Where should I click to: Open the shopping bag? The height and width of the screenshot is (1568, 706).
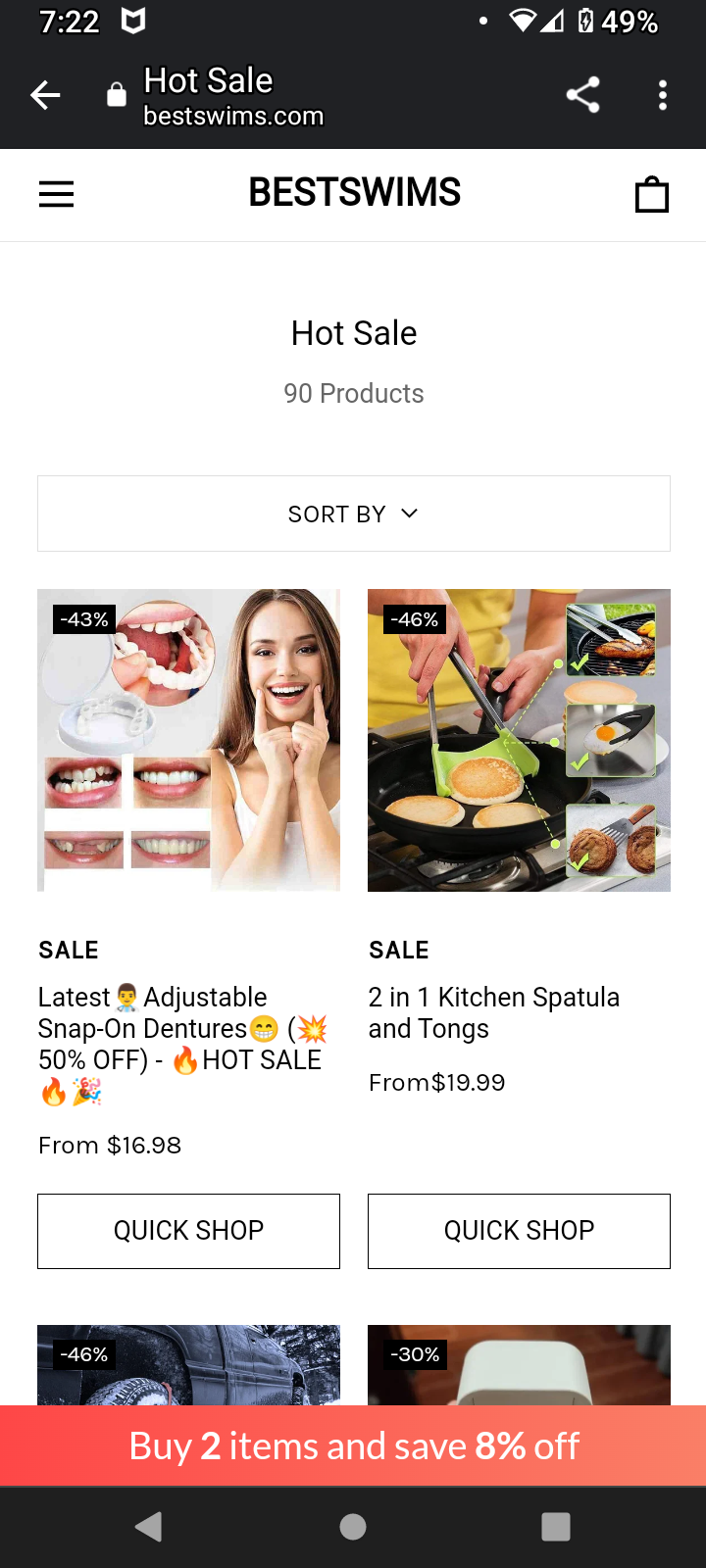tap(651, 194)
